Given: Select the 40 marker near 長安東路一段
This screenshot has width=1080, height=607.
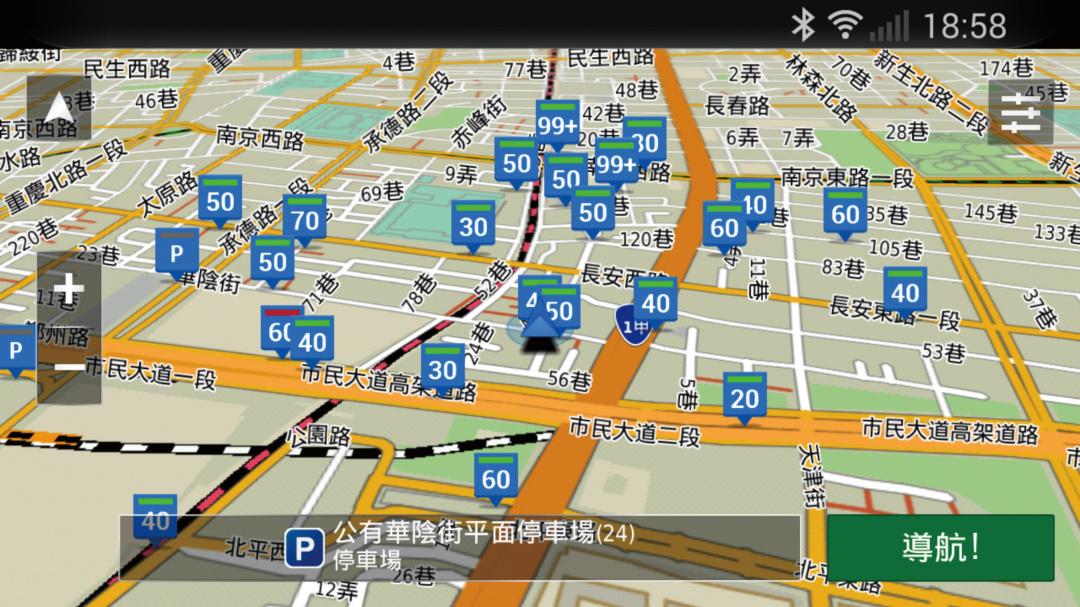Looking at the screenshot, I should click(x=904, y=290).
